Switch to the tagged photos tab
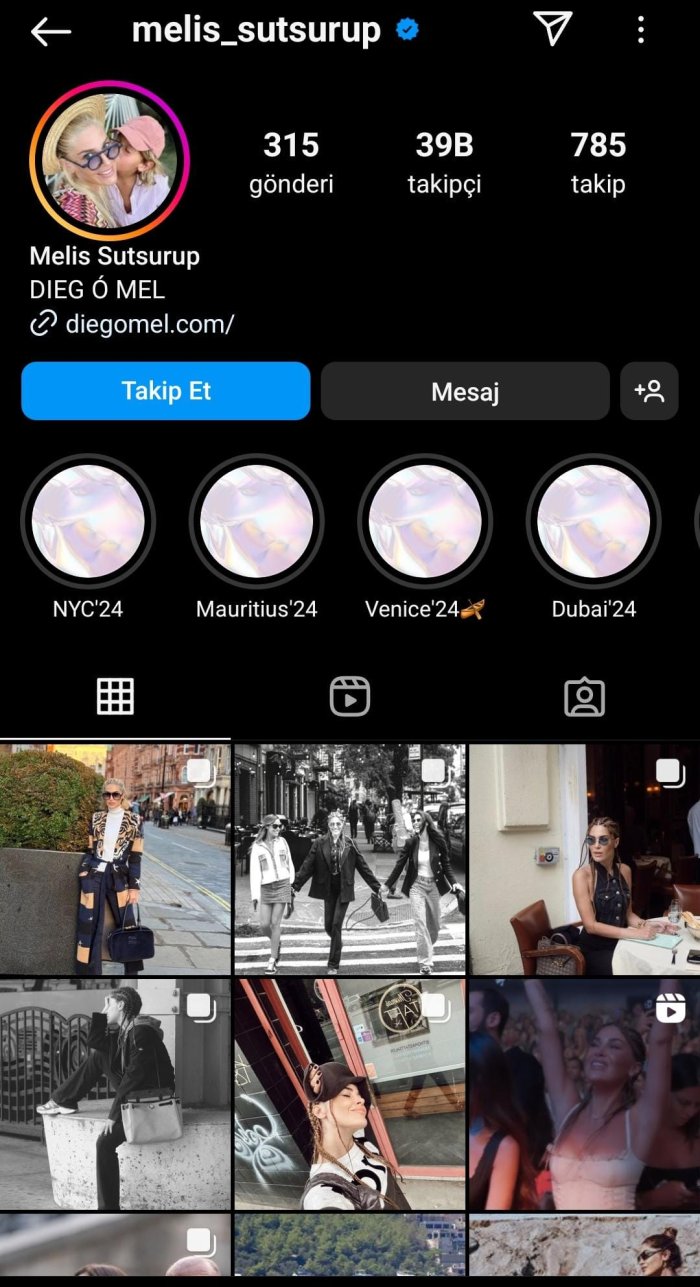This screenshot has width=700, height=1287. coord(584,697)
